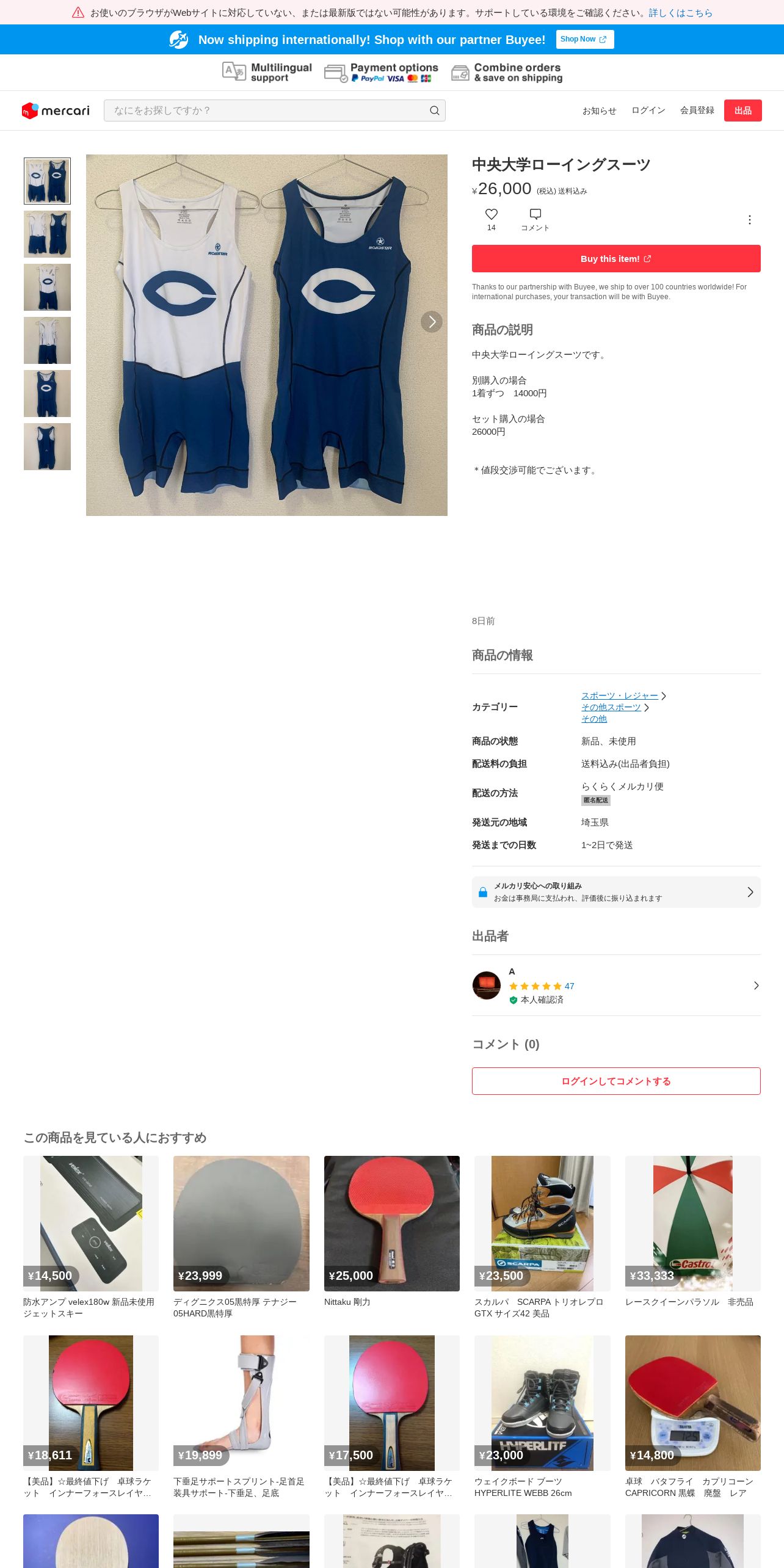The height and width of the screenshot is (1568, 784).
Task: Open the comment icon under the price
Action: click(x=535, y=219)
